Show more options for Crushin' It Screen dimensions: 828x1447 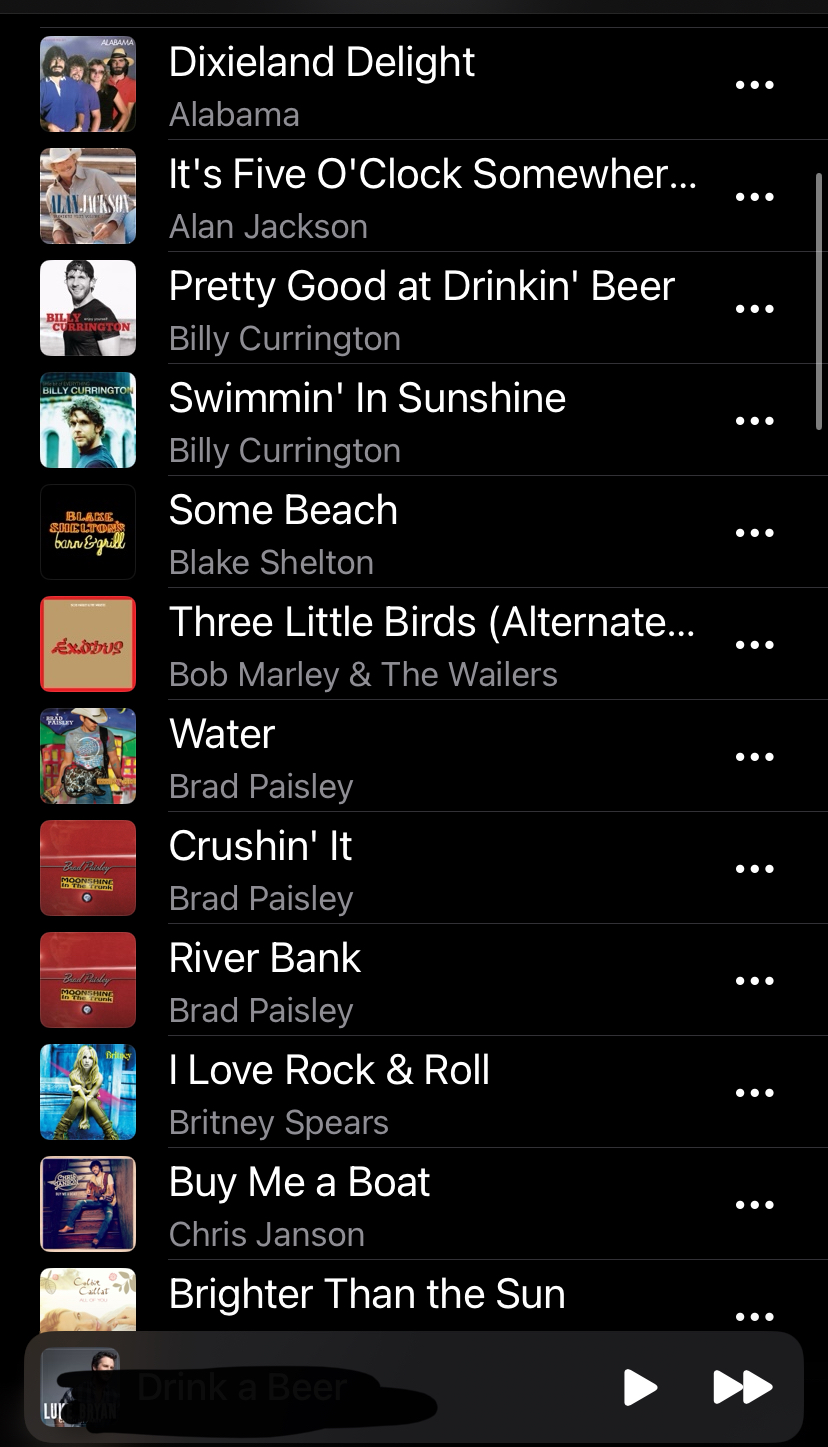(754, 869)
